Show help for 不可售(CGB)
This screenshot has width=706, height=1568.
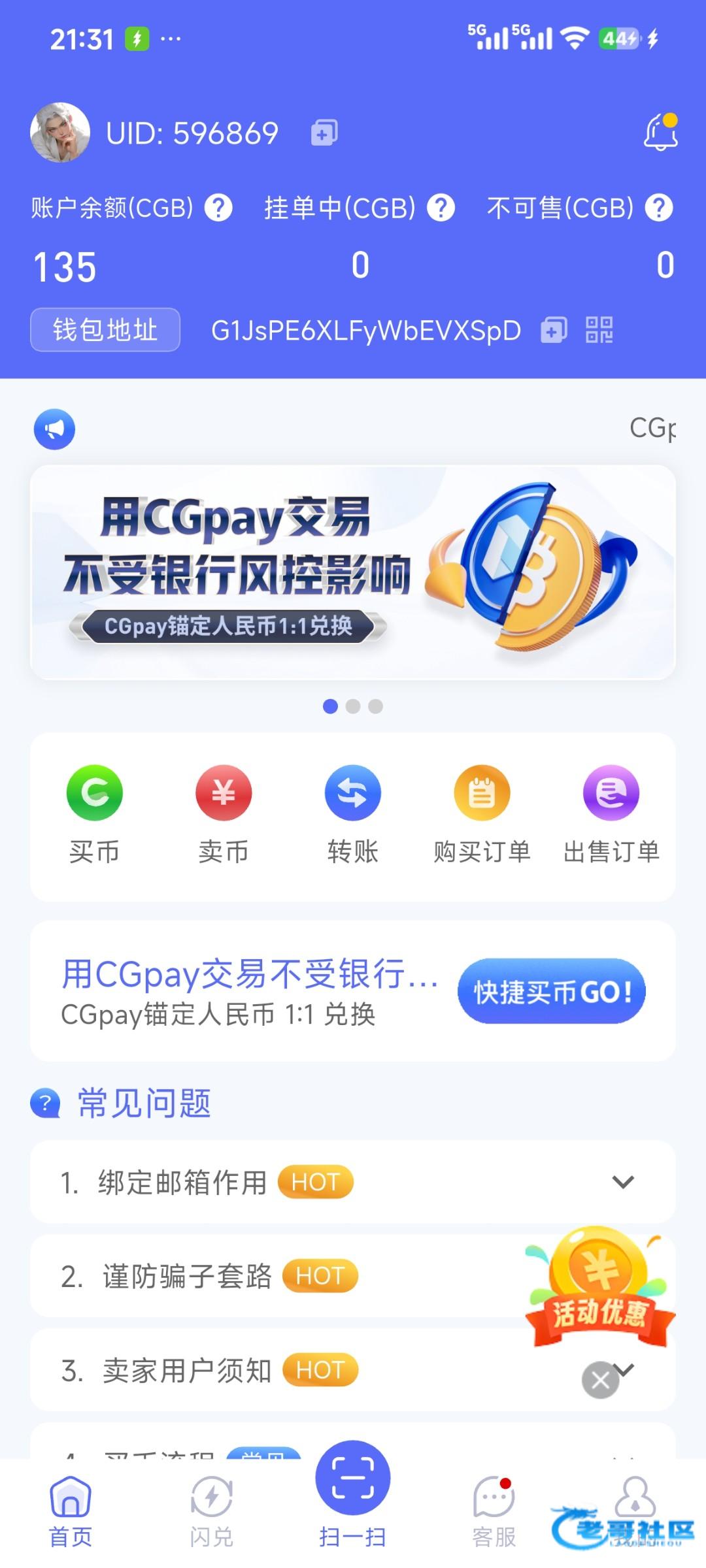659,208
